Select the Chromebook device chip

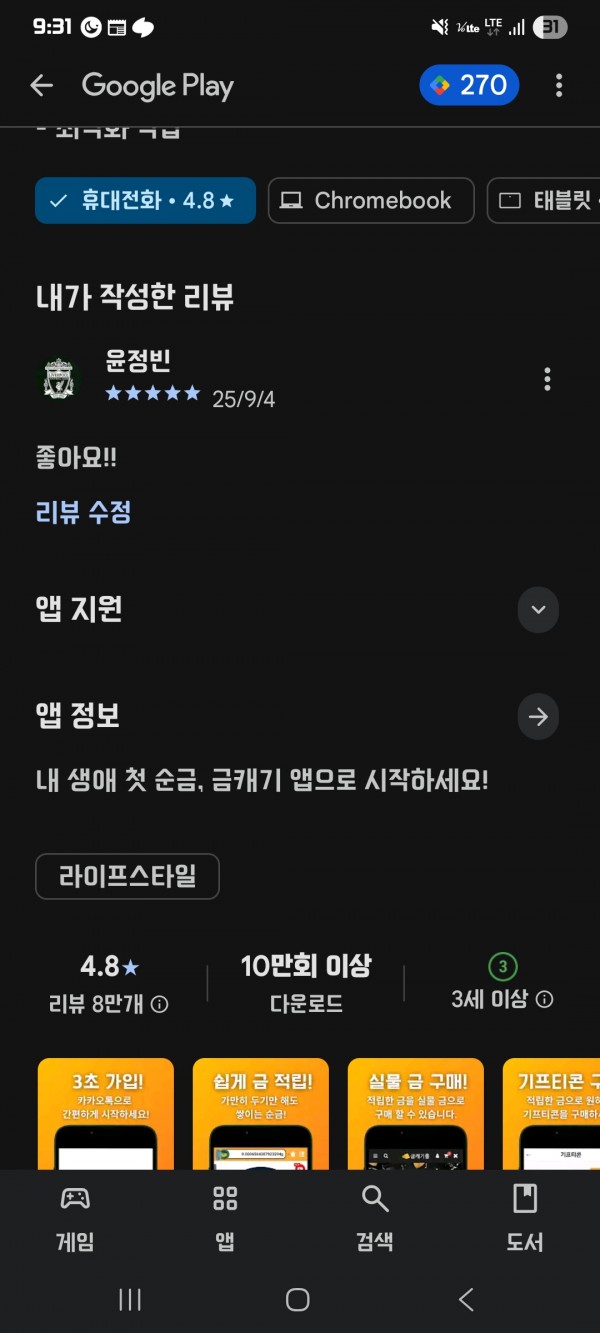(371, 201)
